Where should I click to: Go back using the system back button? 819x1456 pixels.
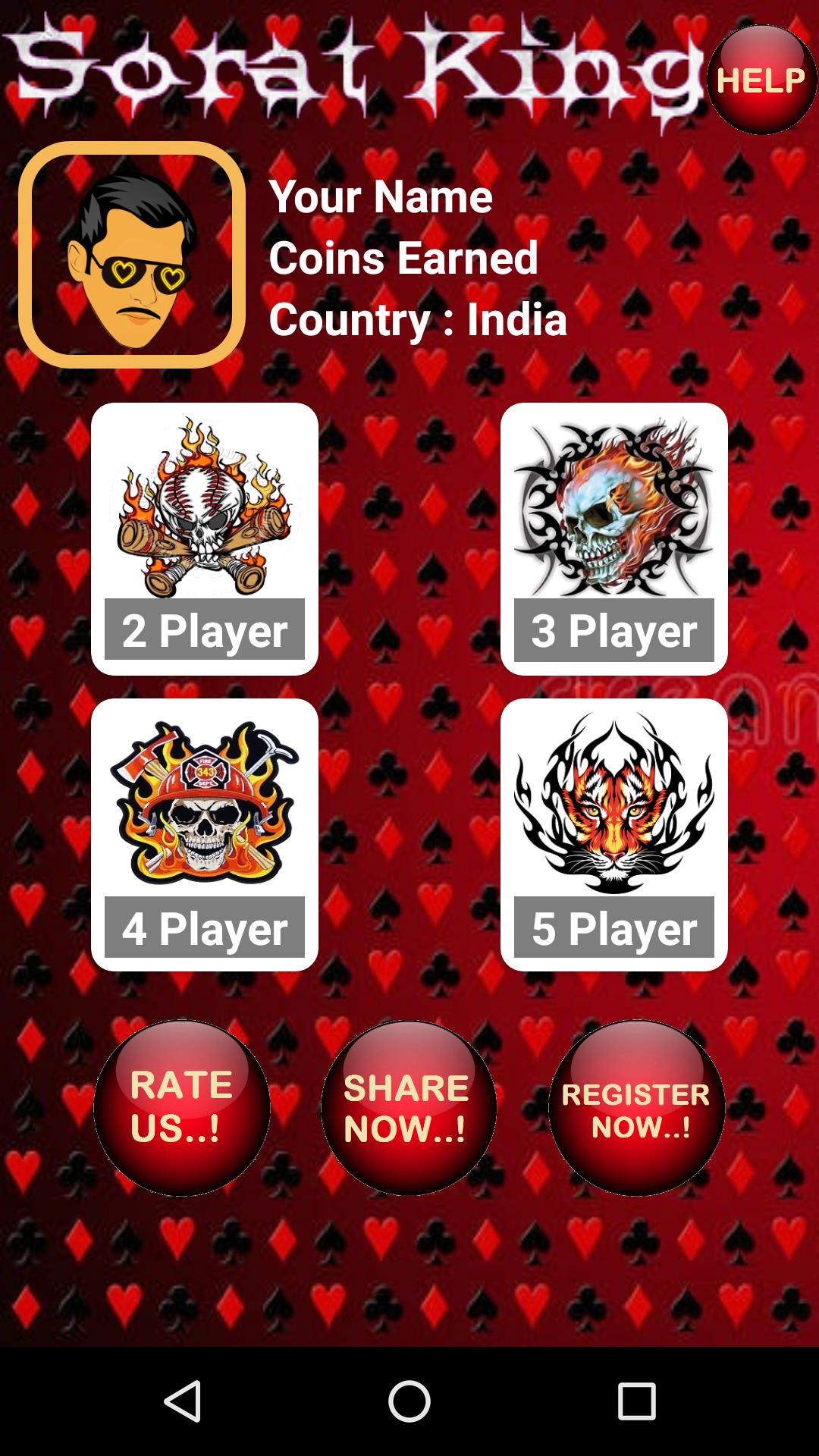click(x=182, y=1401)
